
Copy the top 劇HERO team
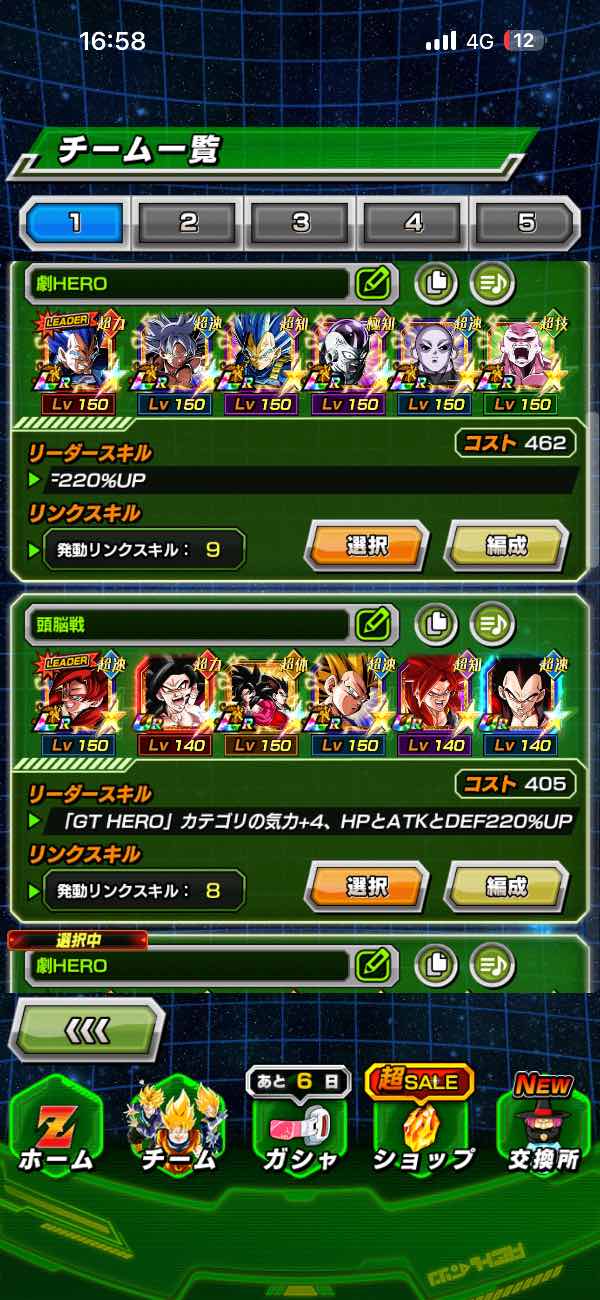click(435, 284)
